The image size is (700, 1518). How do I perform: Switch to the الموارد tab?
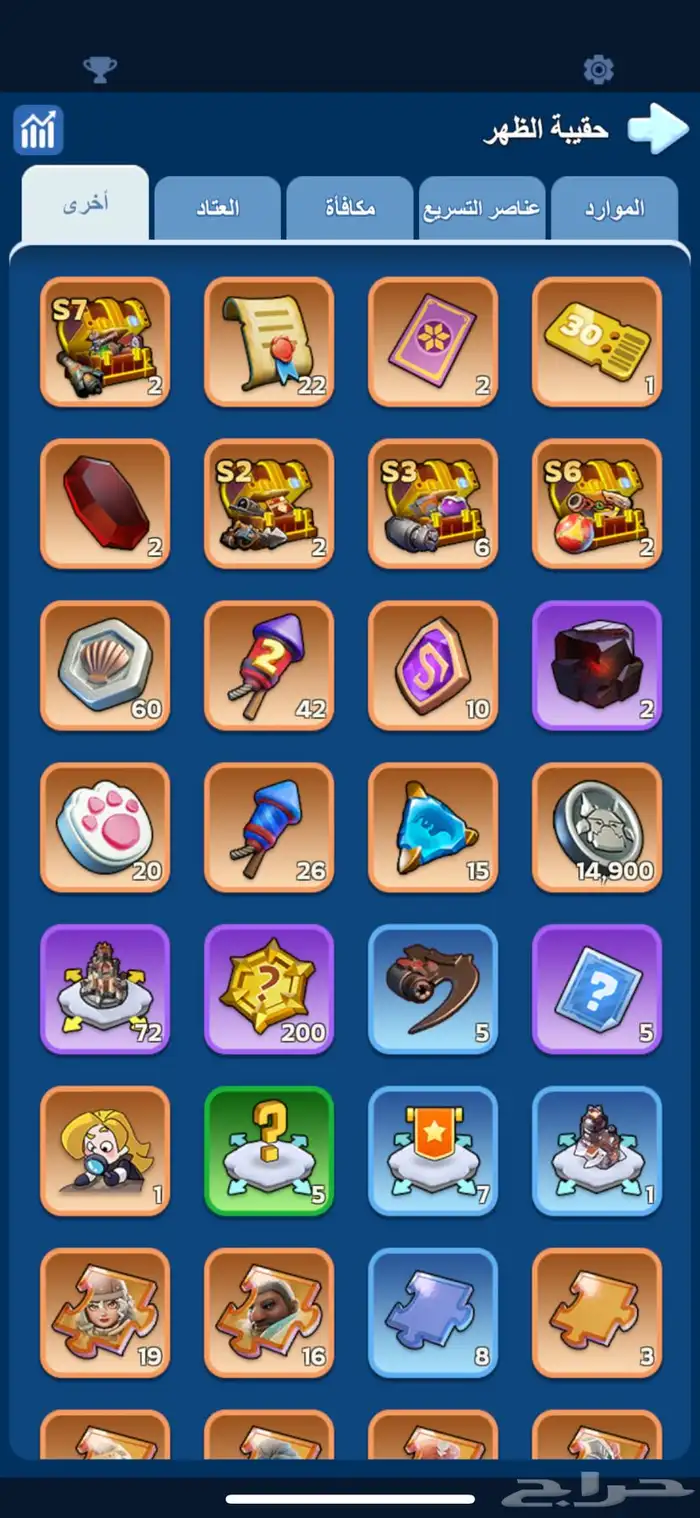(614, 209)
